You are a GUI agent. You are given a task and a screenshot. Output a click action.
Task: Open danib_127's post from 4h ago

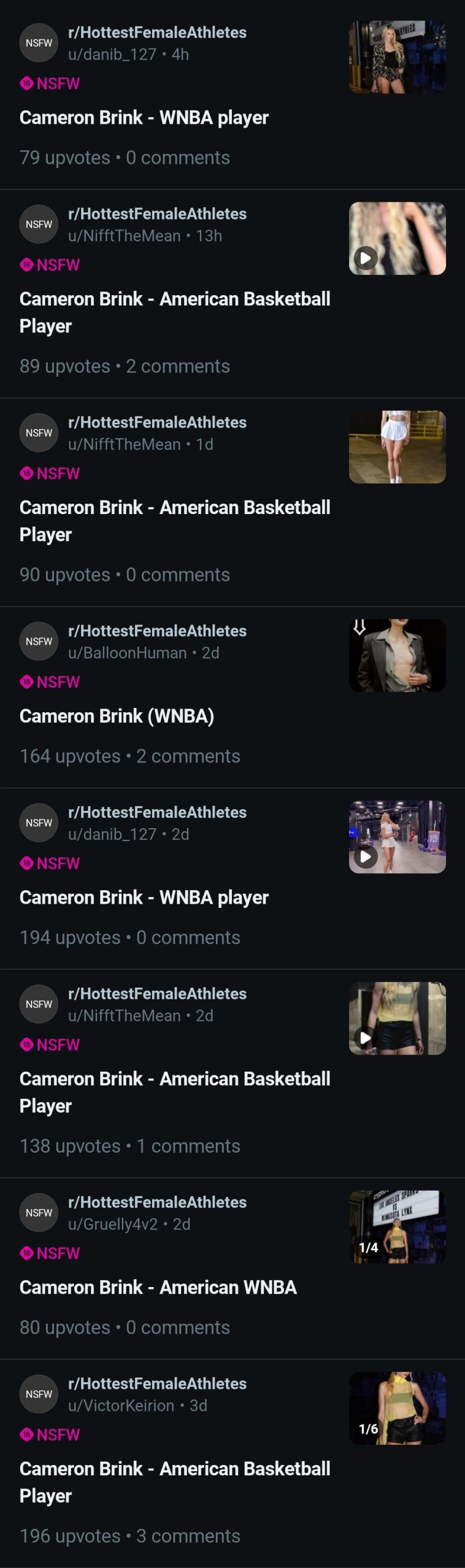[144, 118]
